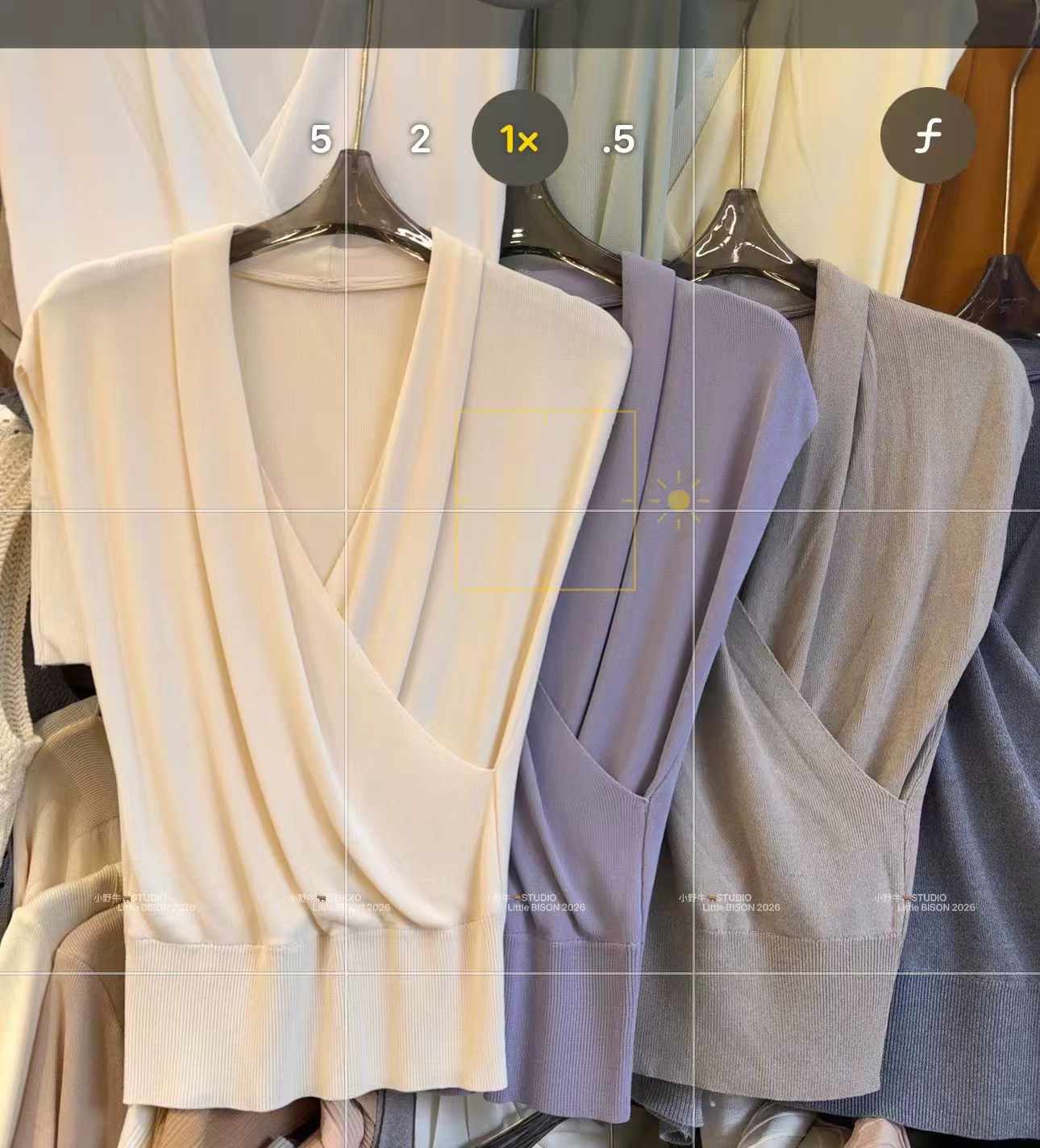Screen dimensions: 1040x1148
Task: Select the 2x zoom level
Action: (419, 139)
